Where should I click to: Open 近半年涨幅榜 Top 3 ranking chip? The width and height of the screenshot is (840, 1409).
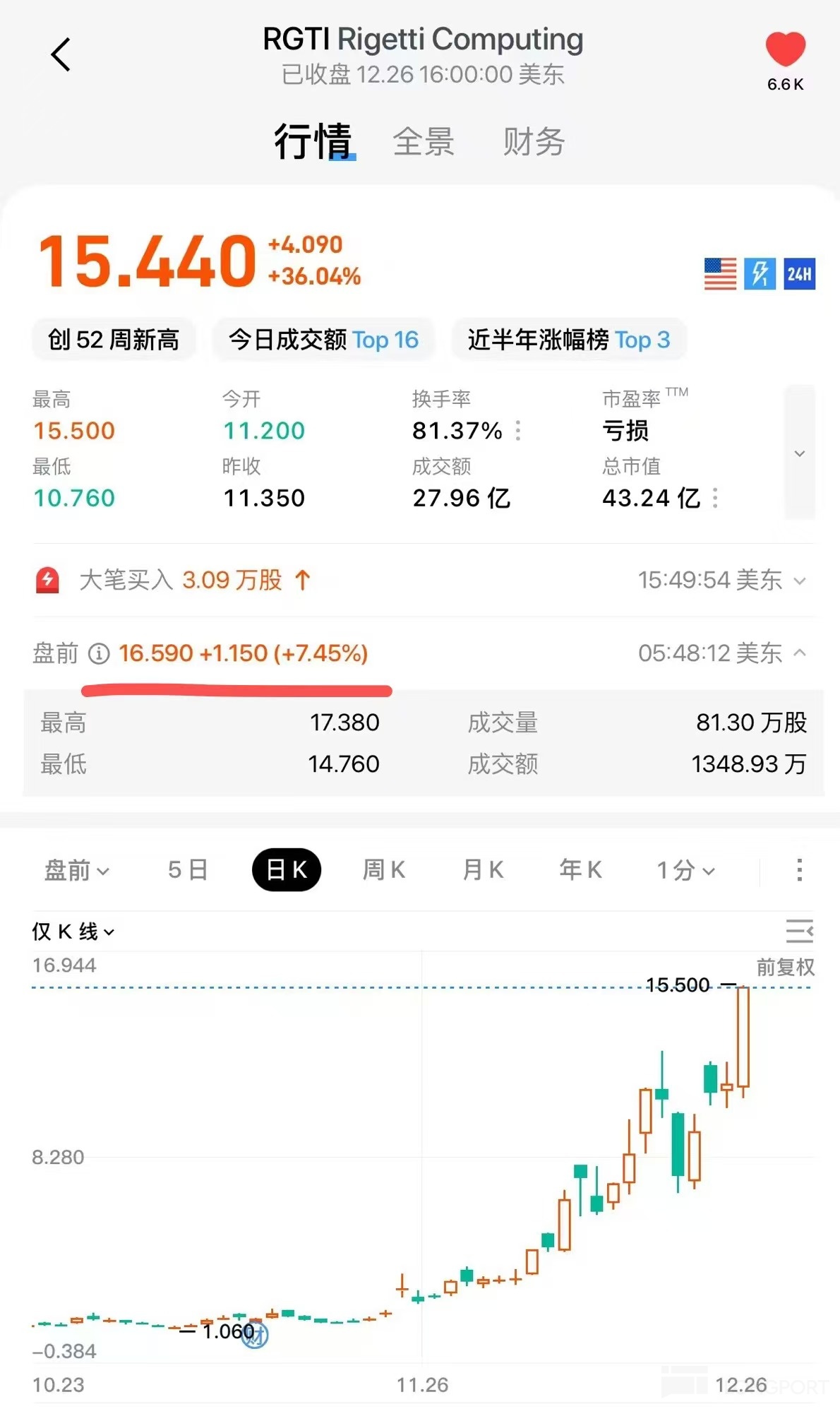[568, 340]
